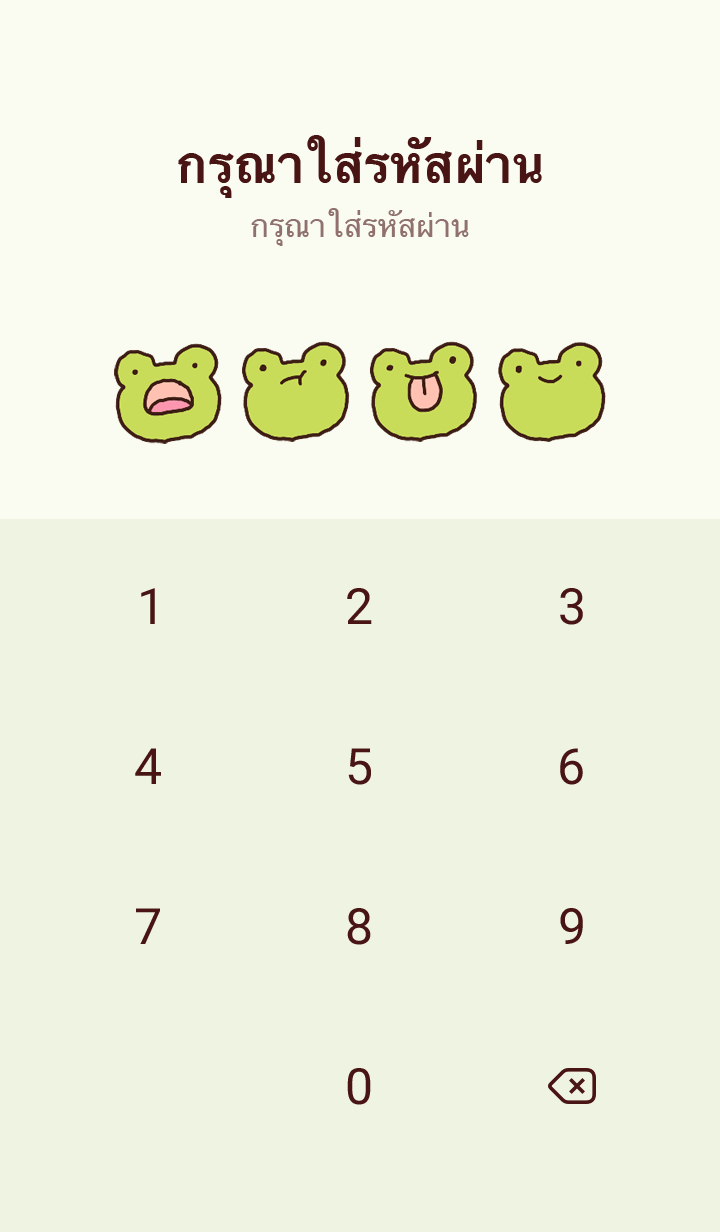Hit the 7 key on the keypad
The image size is (720, 1232).
pyautogui.click(x=148, y=927)
